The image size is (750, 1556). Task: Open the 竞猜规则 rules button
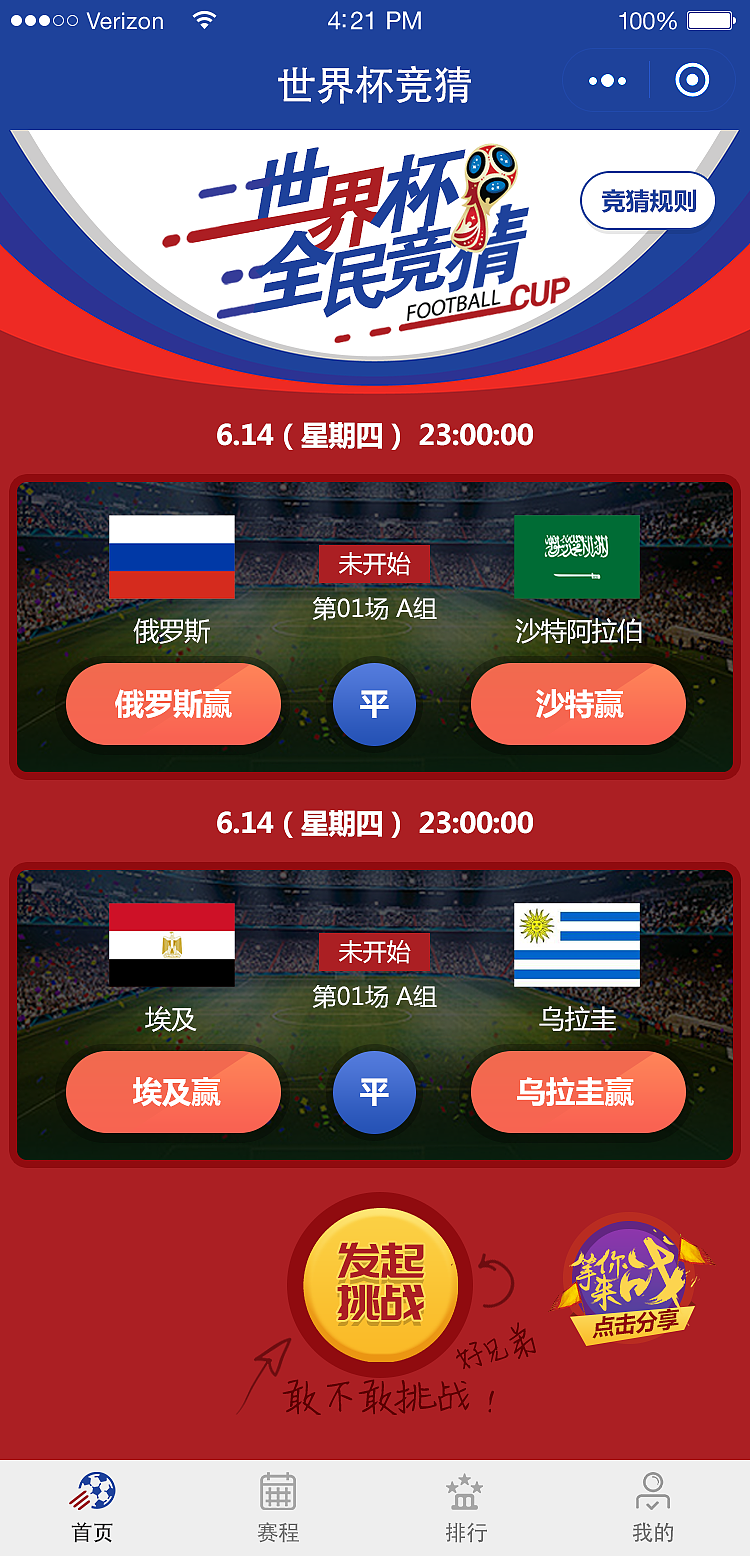[x=648, y=201]
